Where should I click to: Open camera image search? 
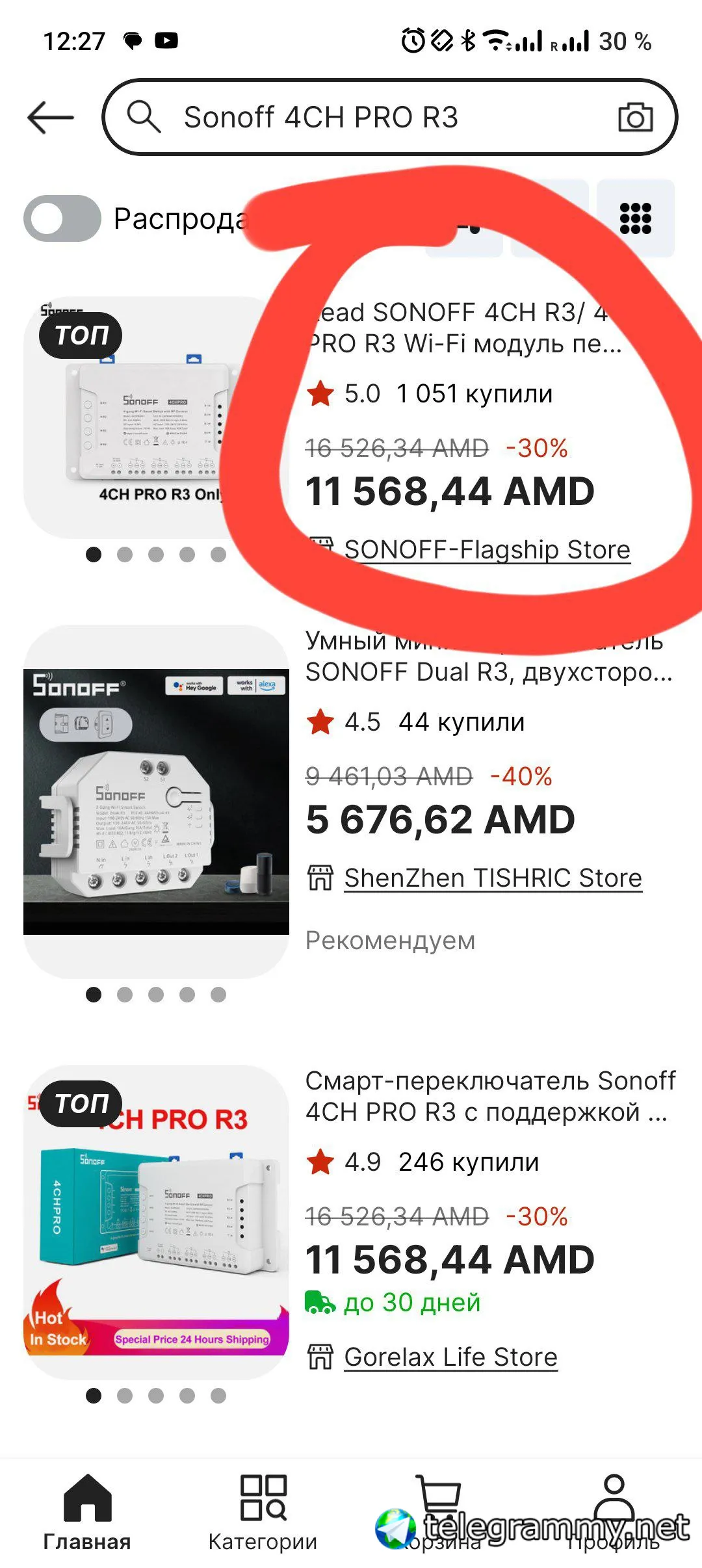[634, 118]
